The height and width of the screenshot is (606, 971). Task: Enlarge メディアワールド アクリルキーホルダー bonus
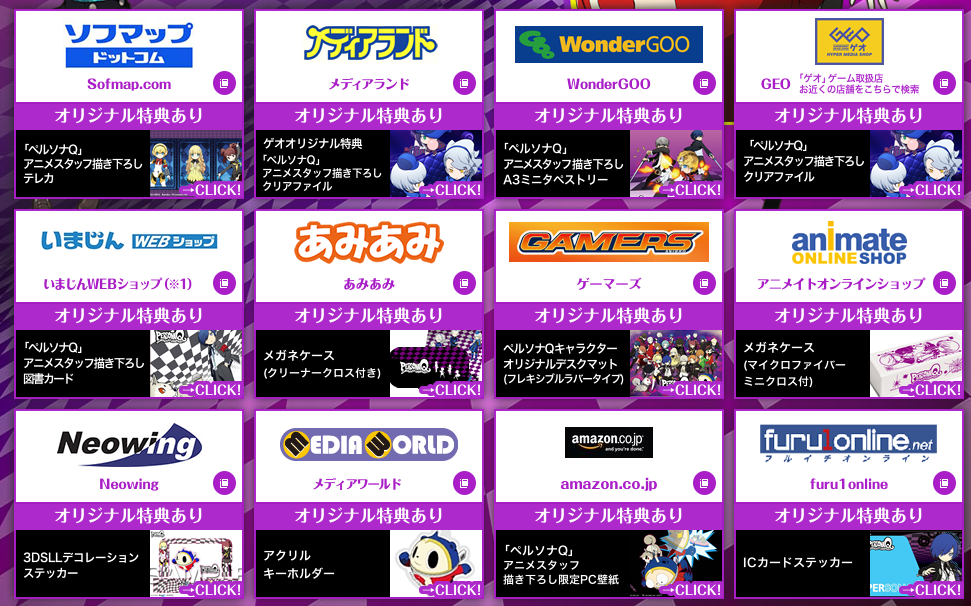click(436, 564)
